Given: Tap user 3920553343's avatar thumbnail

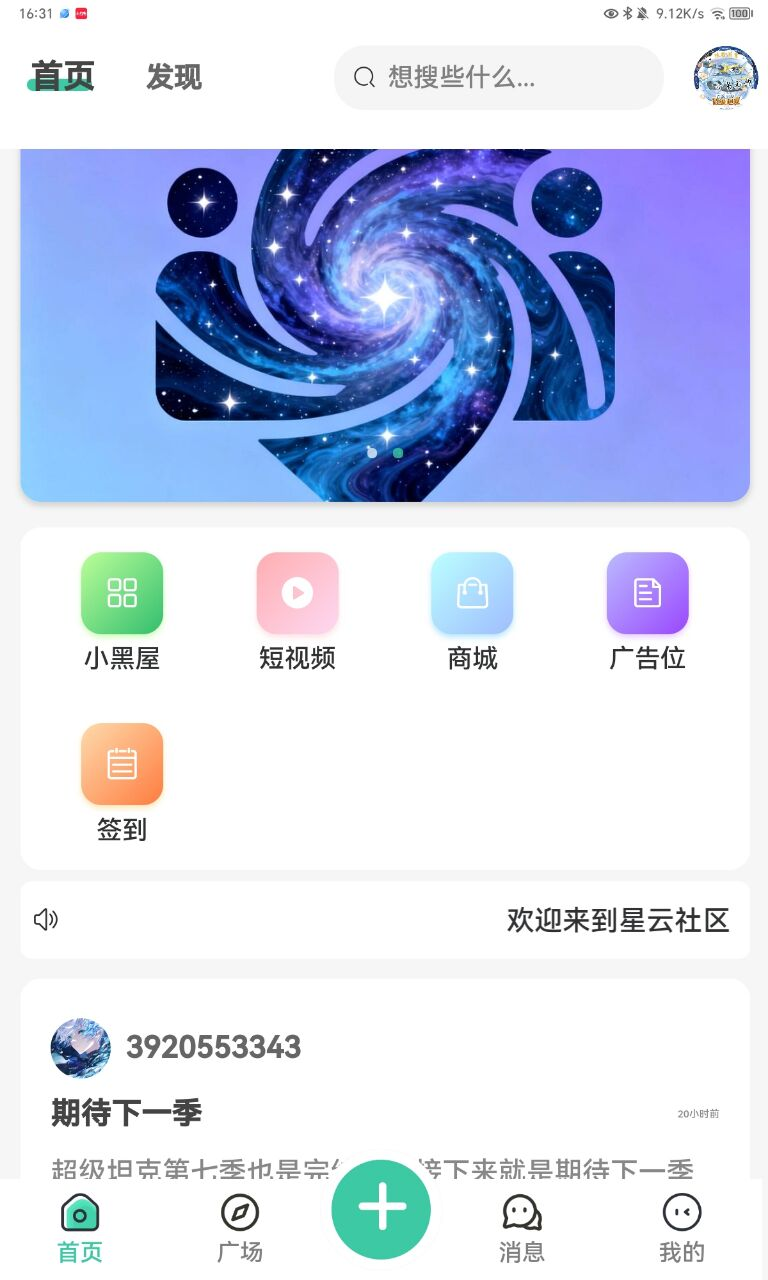Looking at the screenshot, I should [x=80, y=1047].
